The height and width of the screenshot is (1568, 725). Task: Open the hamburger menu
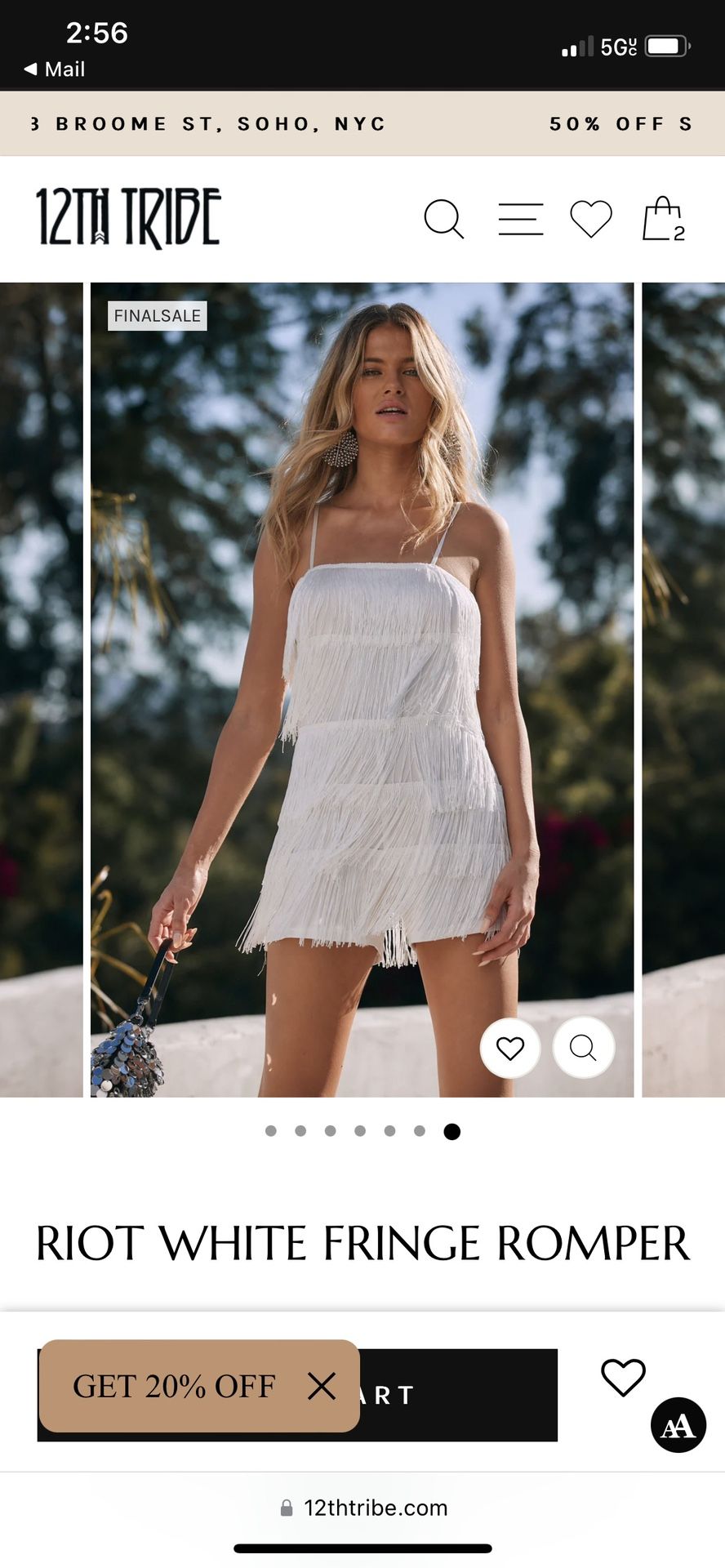(521, 219)
